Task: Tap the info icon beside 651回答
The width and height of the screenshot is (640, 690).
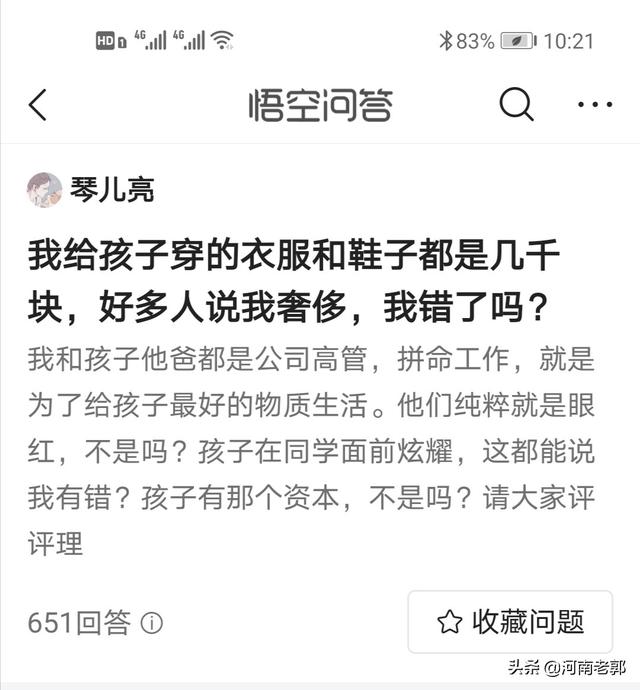Action: tap(152, 624)
